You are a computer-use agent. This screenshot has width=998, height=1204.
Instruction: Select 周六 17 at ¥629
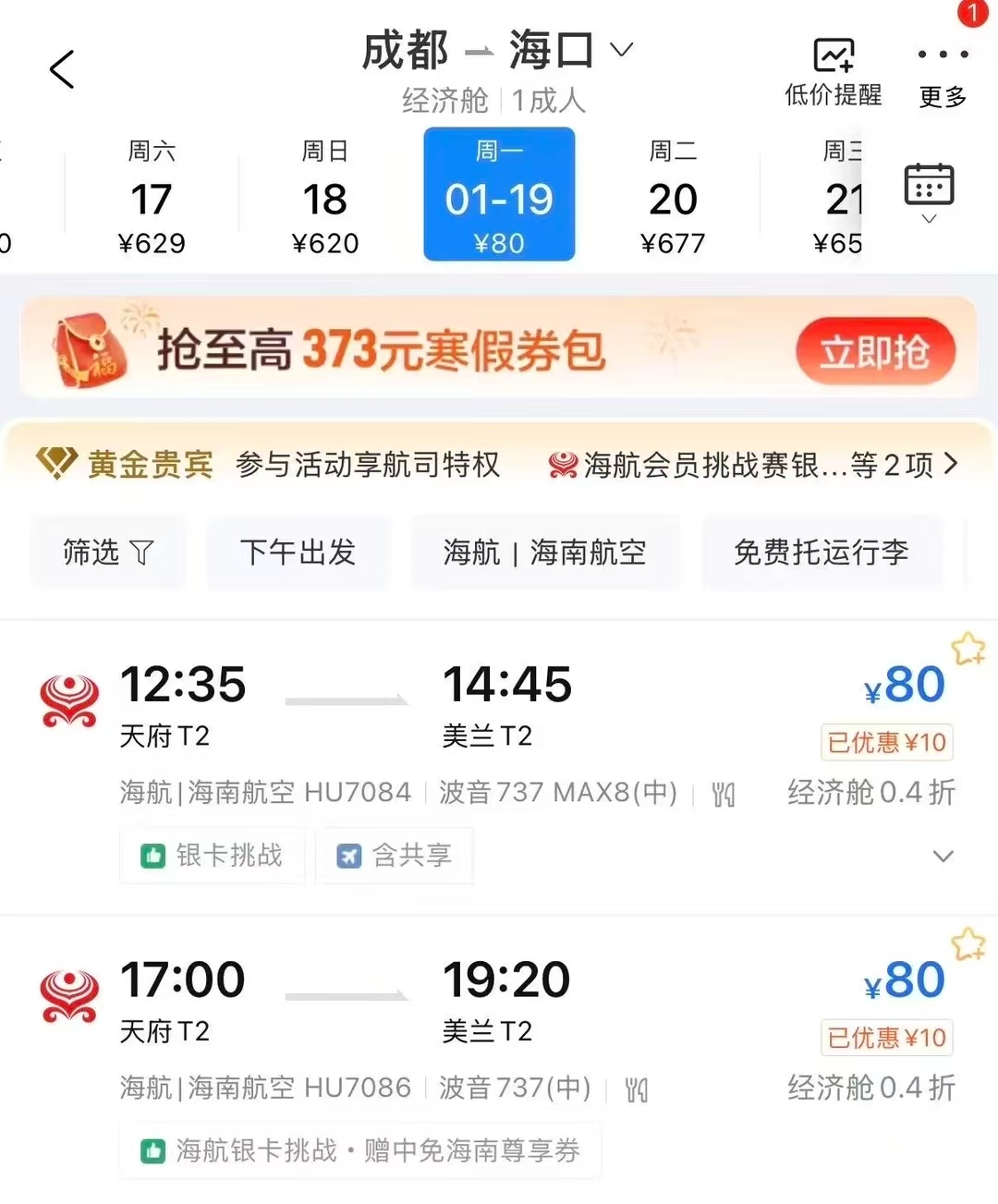tap(152, 197)
